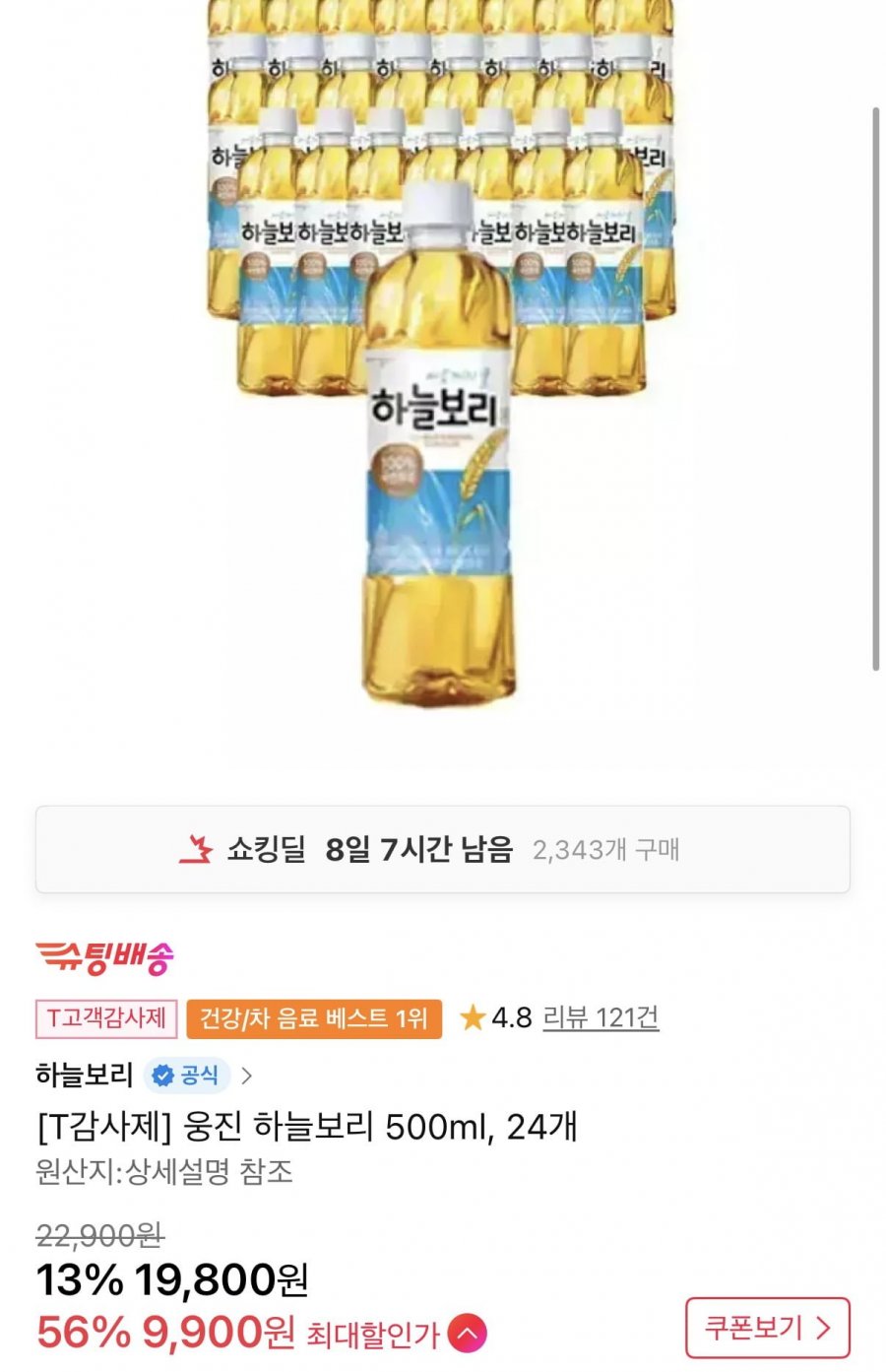Open the 쇼킹딜 deal banner

point(442,849)
